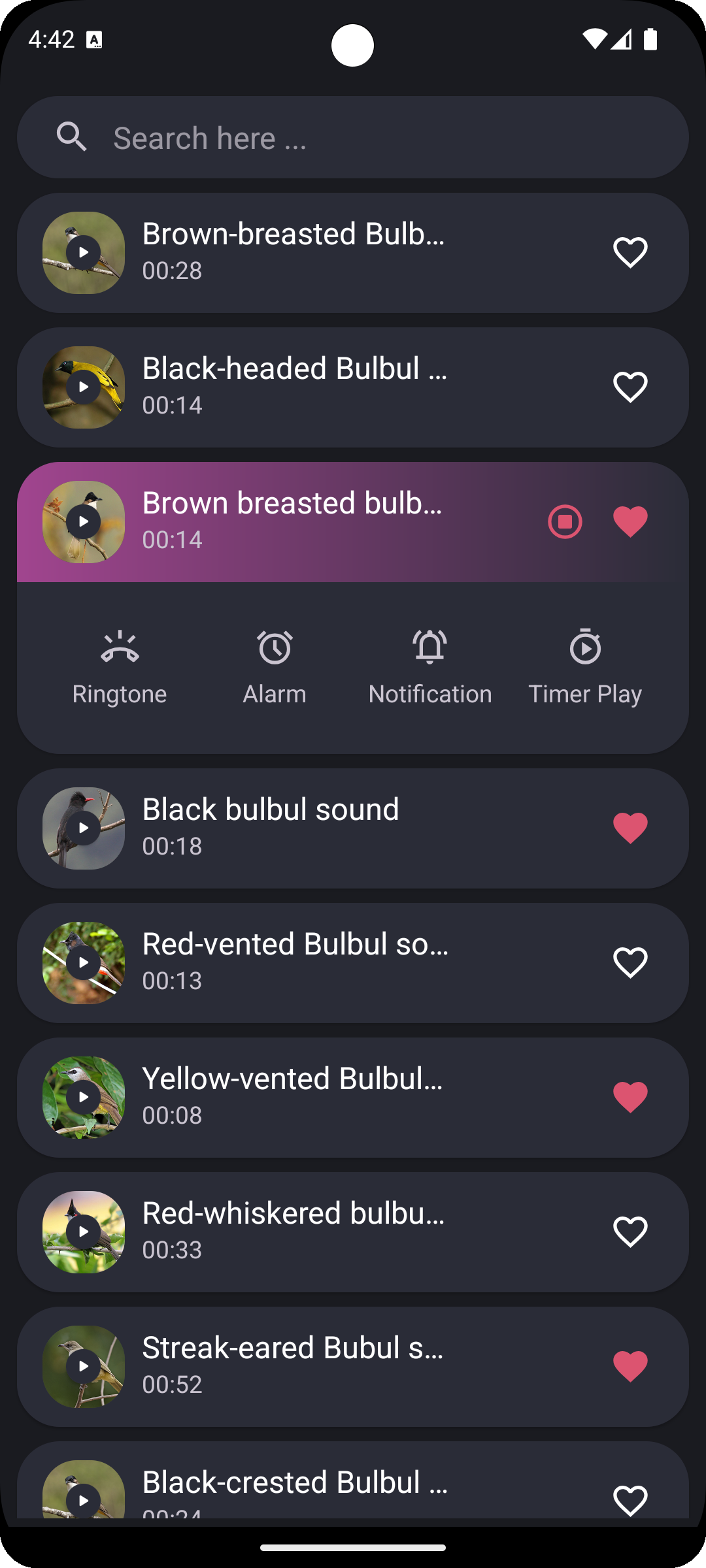Favorite the Black-headed Bulbul sound
The height and width of the screenshot is (1568, 706).
click(x=630, y=387)
